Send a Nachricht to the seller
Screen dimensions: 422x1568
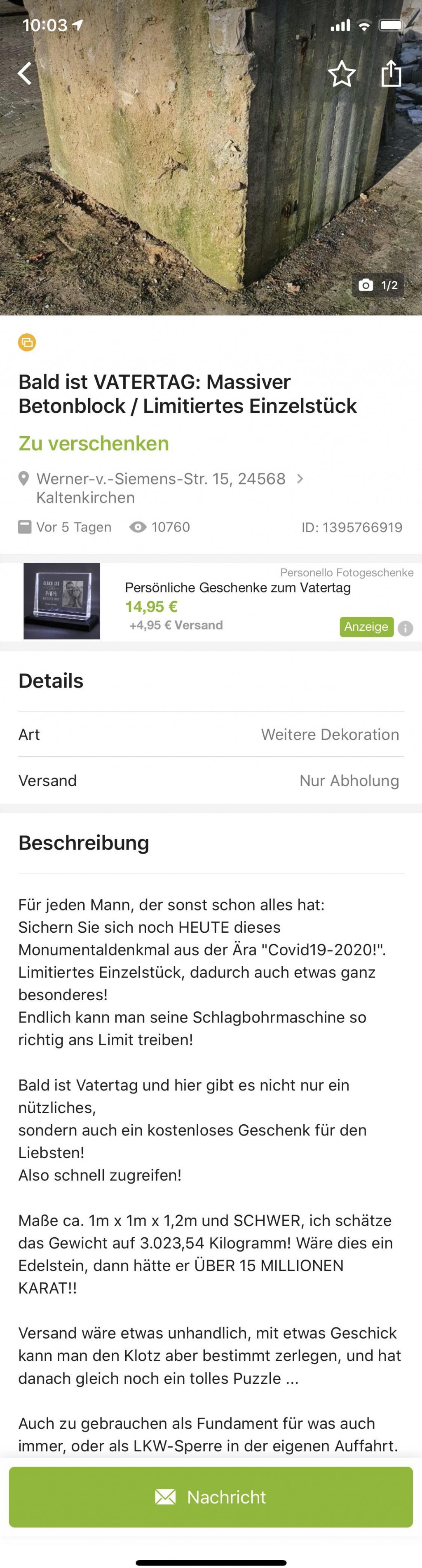(211, 1496)
